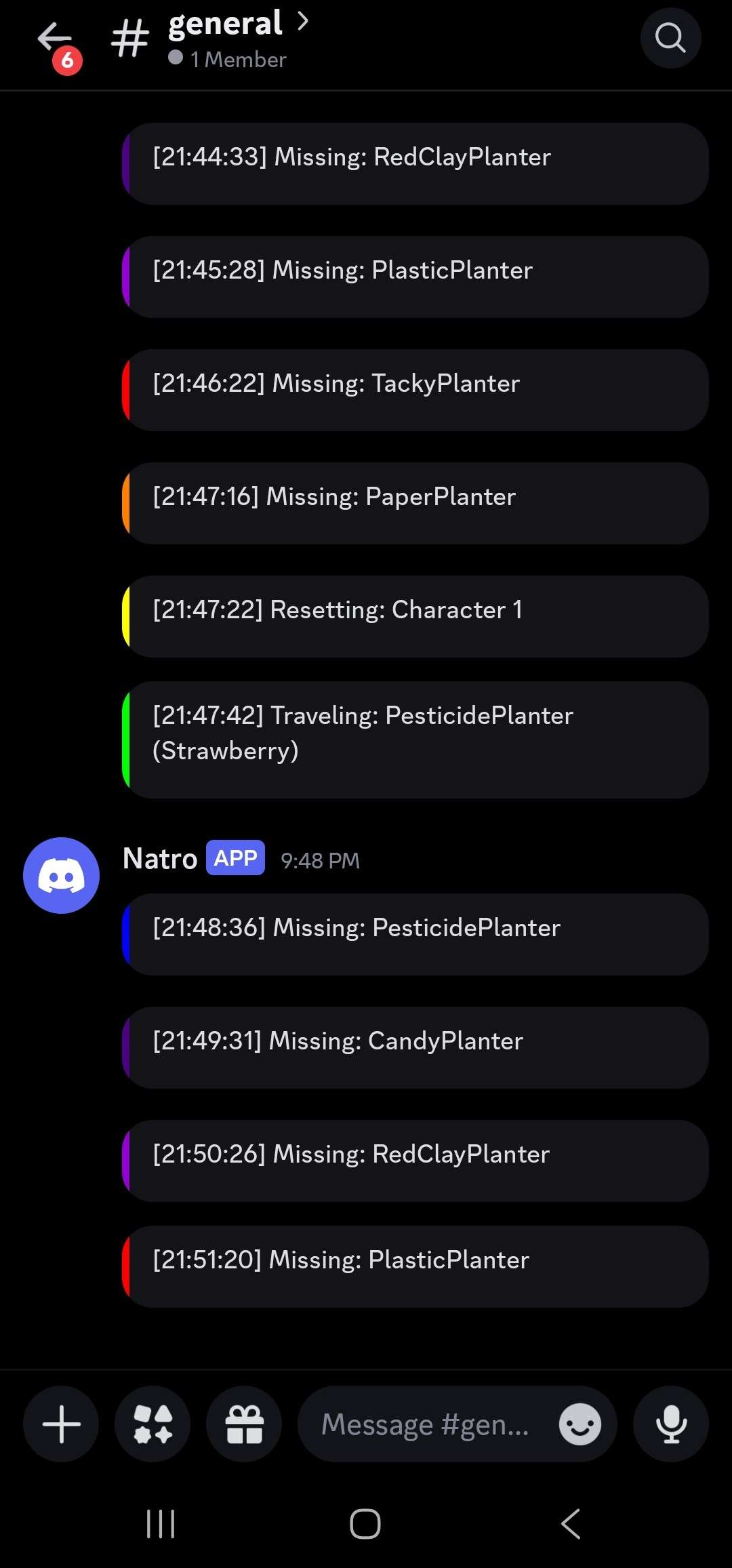Open the Apps icon next to plus button
This screenshot has height=1568, width=732.
(152, 1424)
